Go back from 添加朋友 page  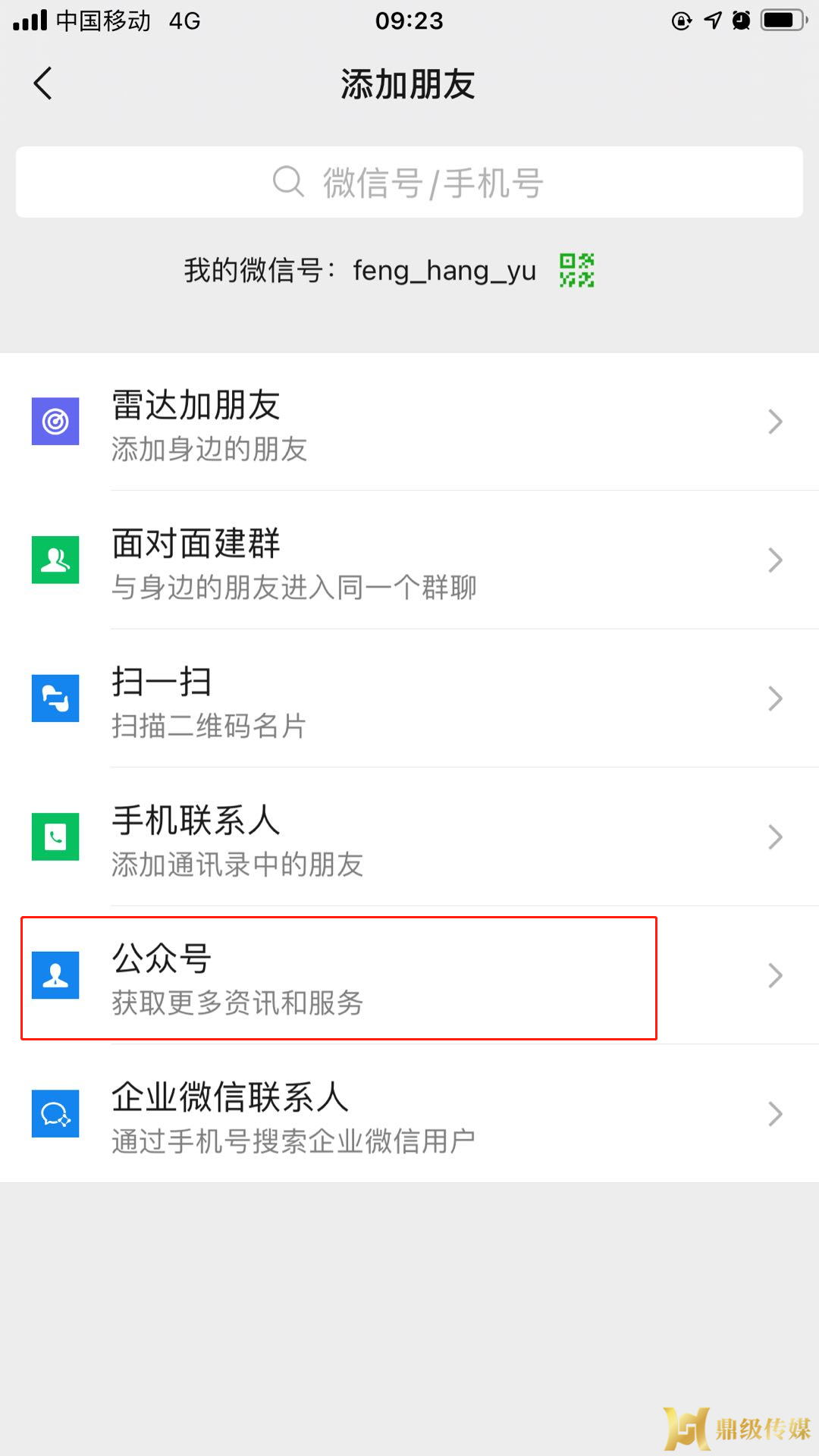pos(43,83)
